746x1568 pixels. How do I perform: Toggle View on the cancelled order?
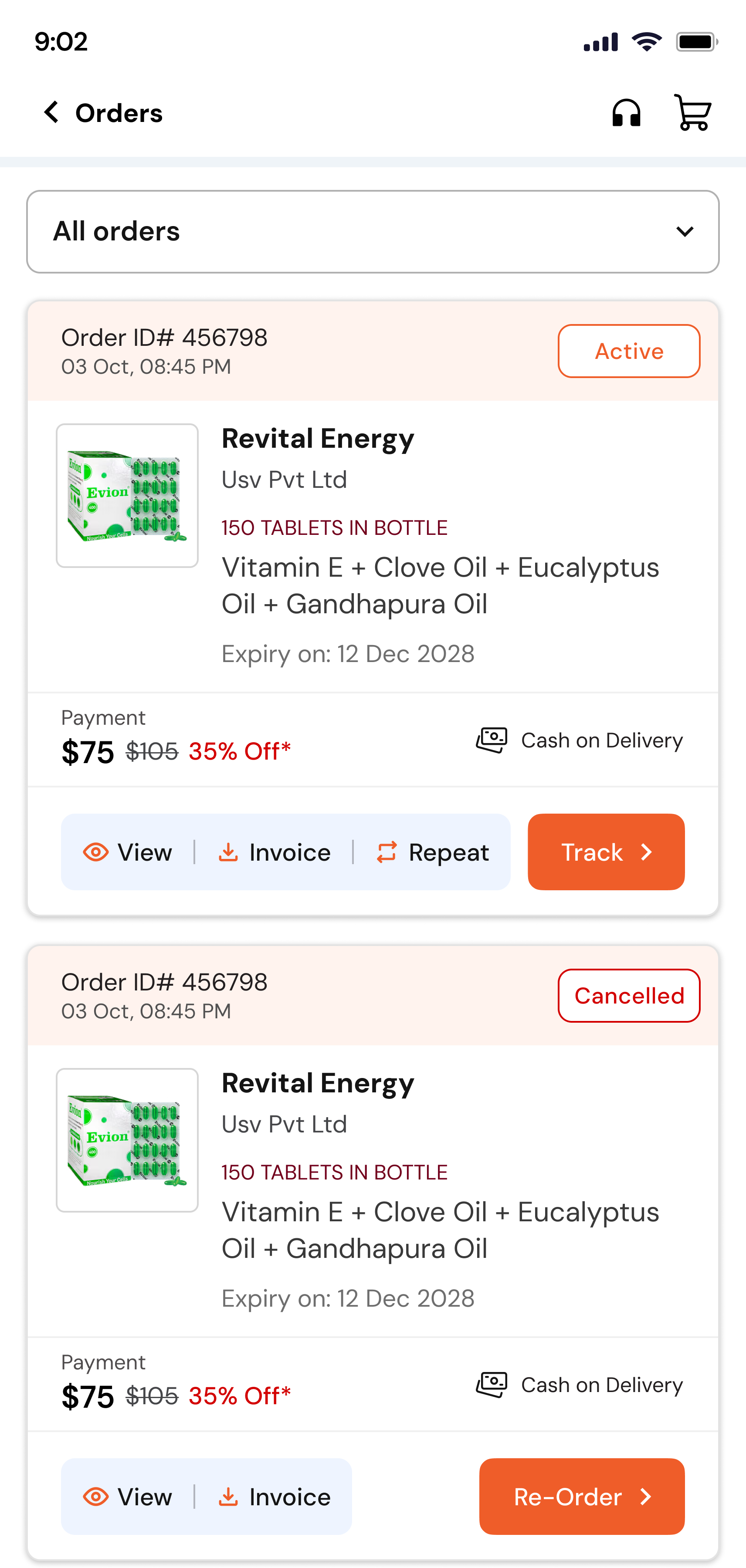(129, 1497)
